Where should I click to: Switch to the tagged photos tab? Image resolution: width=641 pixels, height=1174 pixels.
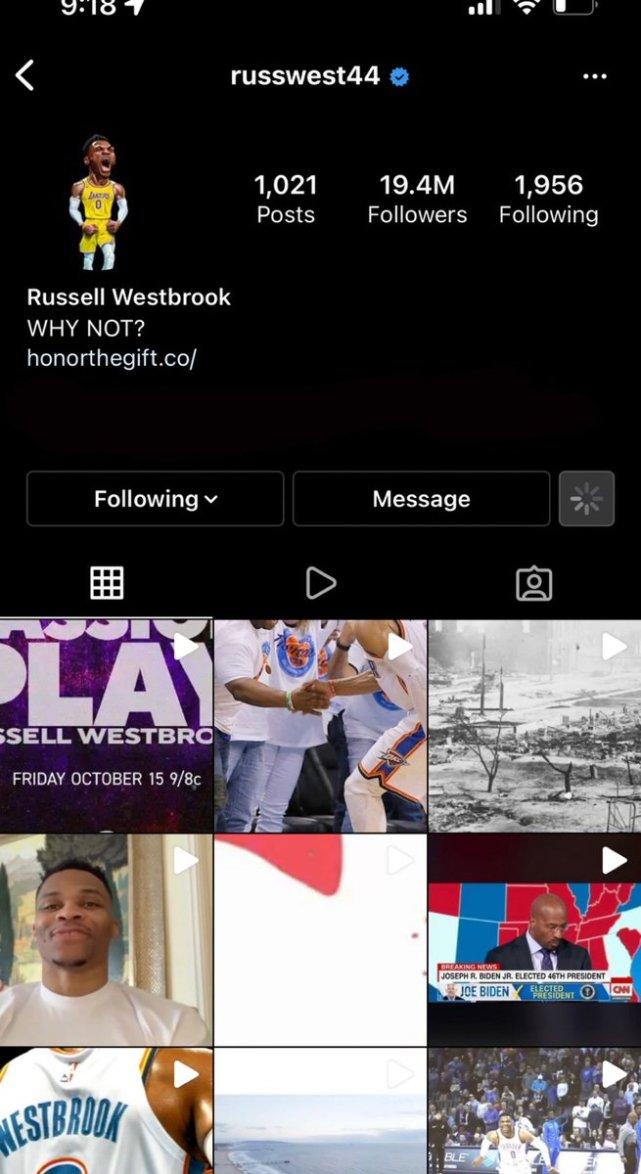(x=534, y=583)
